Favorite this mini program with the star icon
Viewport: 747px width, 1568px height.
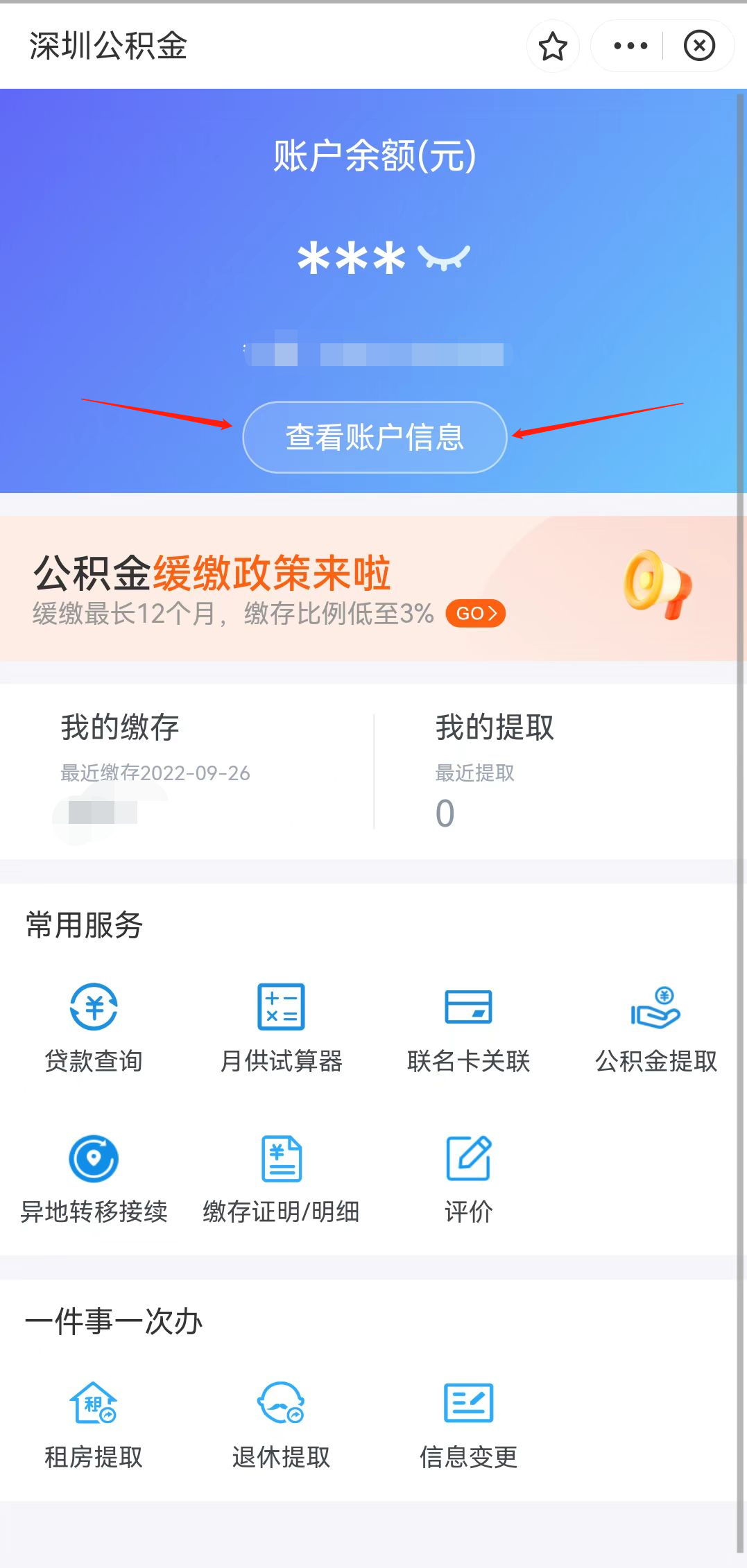tap(553, 46)
